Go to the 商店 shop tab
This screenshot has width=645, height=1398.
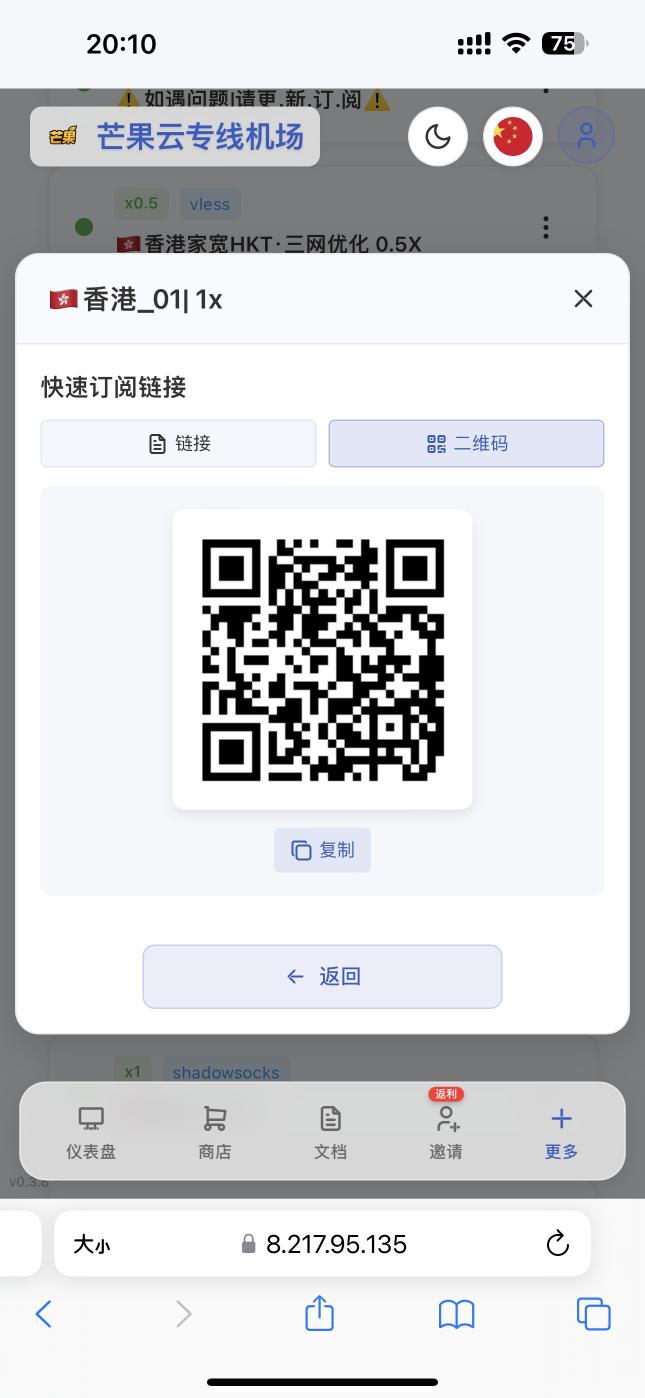pyautogui.click(x=214, y=1133)
